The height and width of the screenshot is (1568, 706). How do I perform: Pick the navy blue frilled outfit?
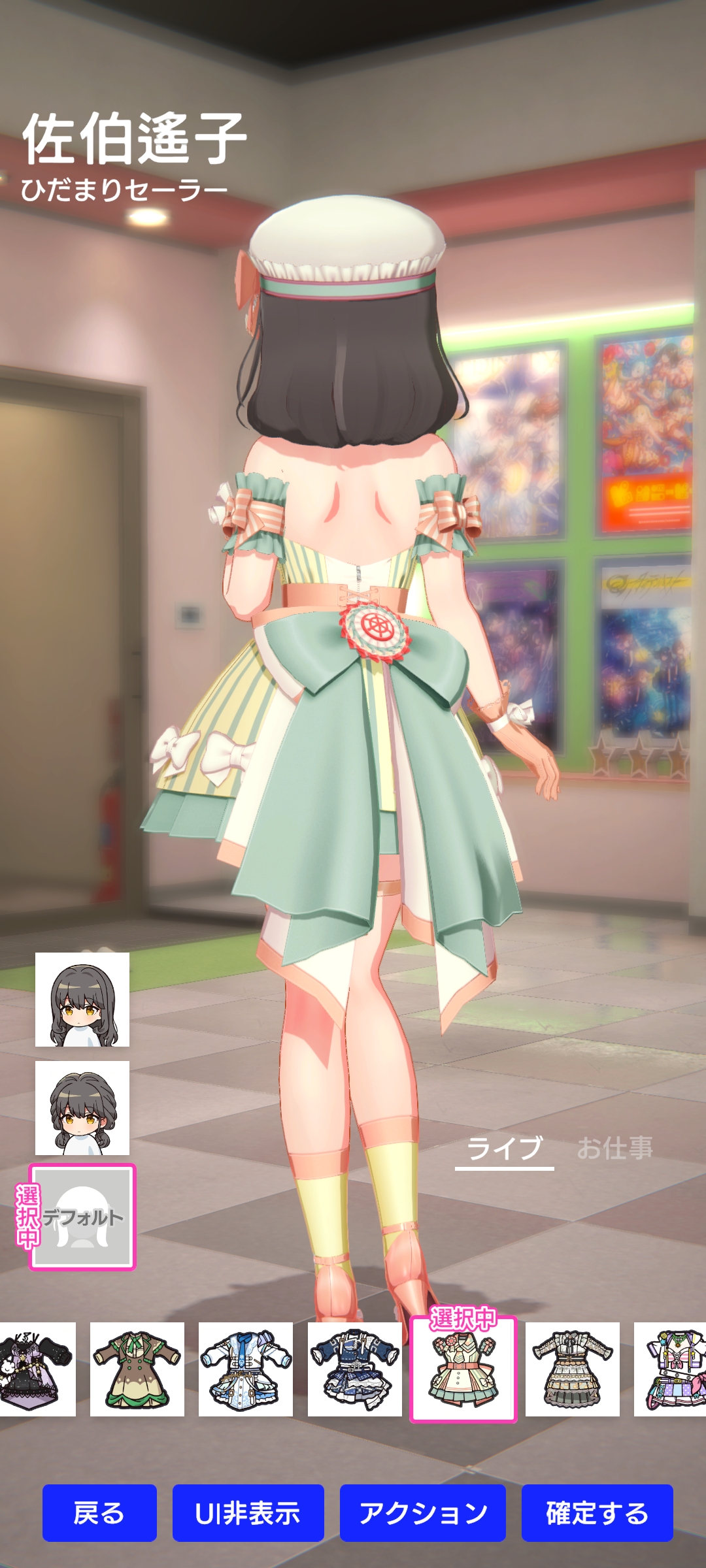click(x=355, y=1369)
